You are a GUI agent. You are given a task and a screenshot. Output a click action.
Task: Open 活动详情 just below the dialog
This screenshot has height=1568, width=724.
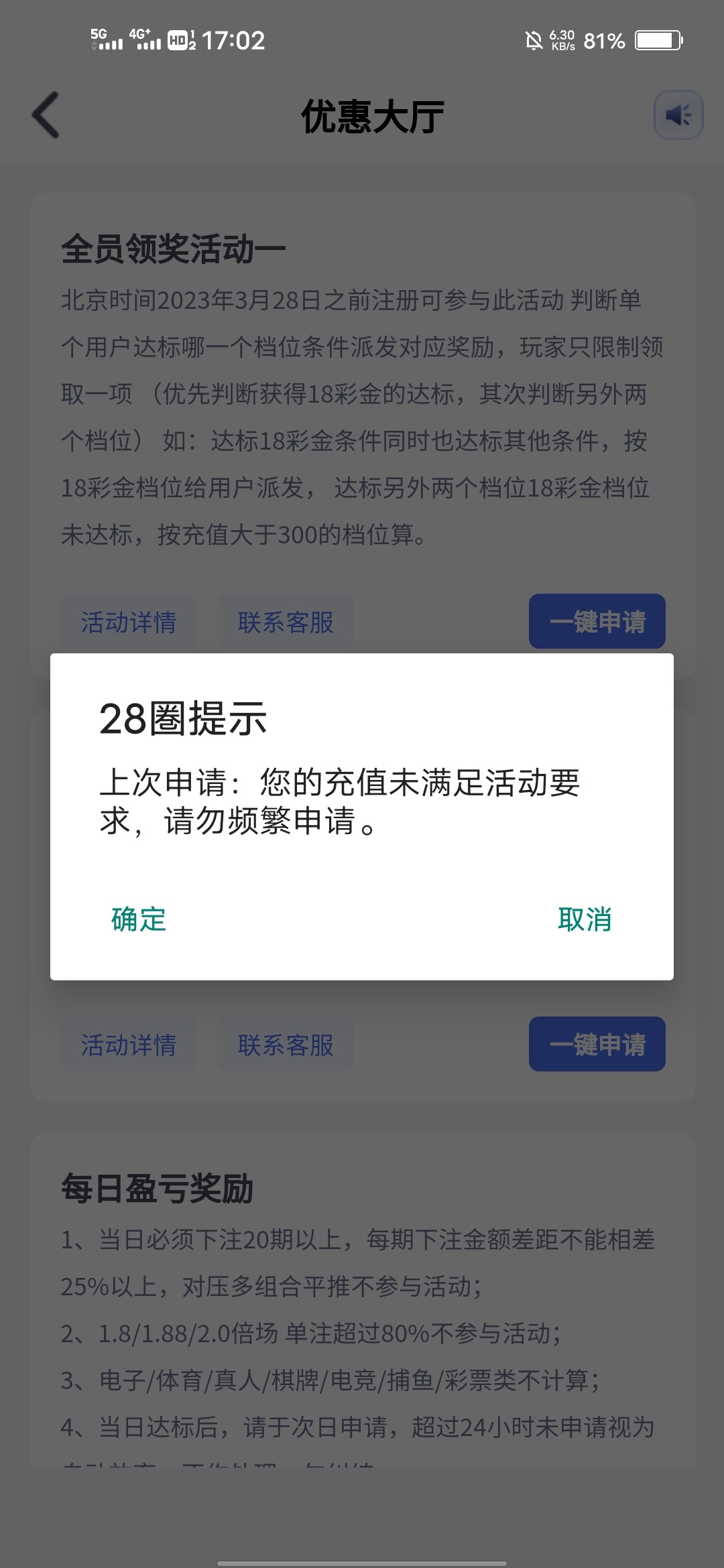point(129,1045)
